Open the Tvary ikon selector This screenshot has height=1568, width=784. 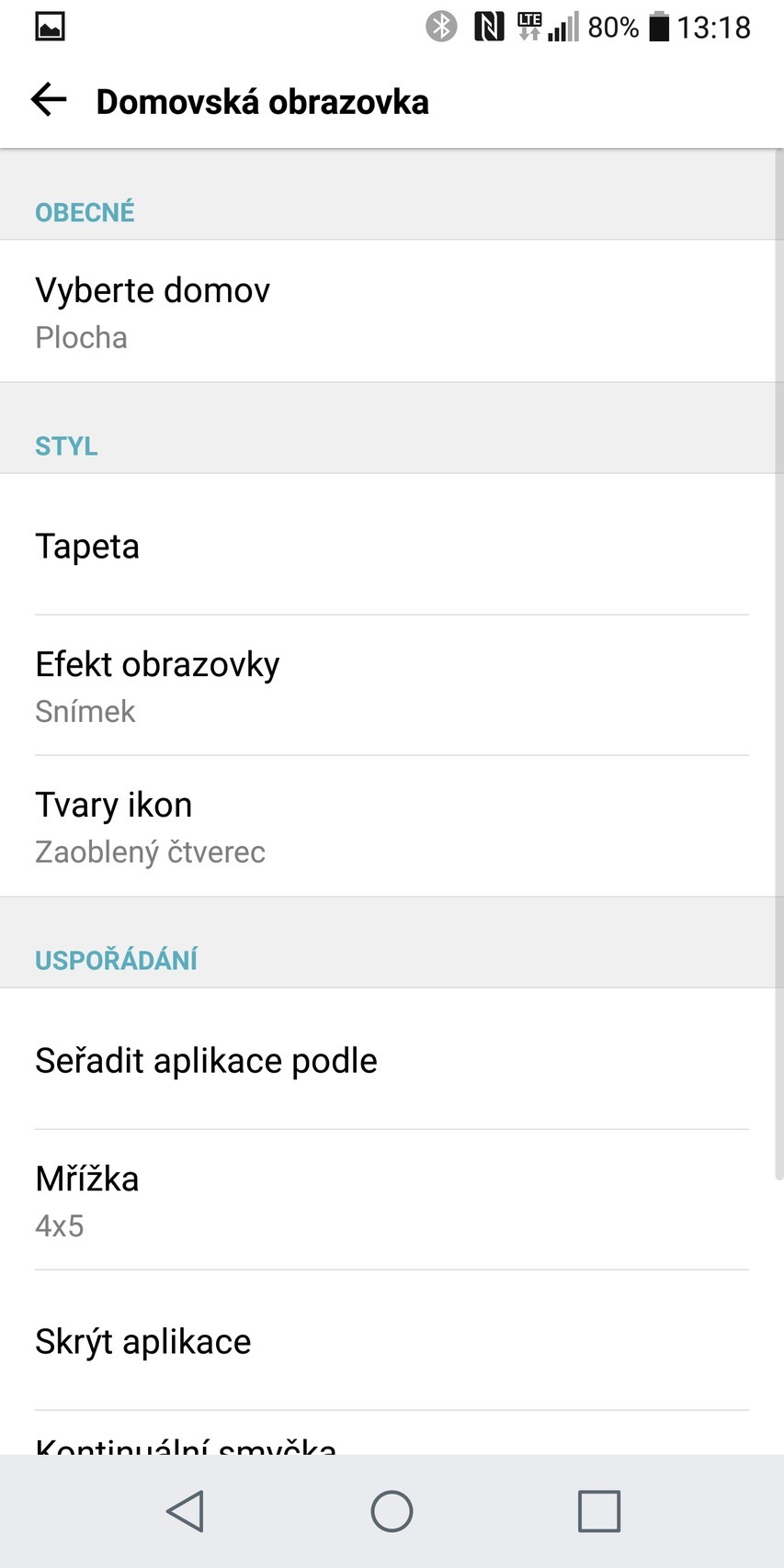[x=392, y=825]
